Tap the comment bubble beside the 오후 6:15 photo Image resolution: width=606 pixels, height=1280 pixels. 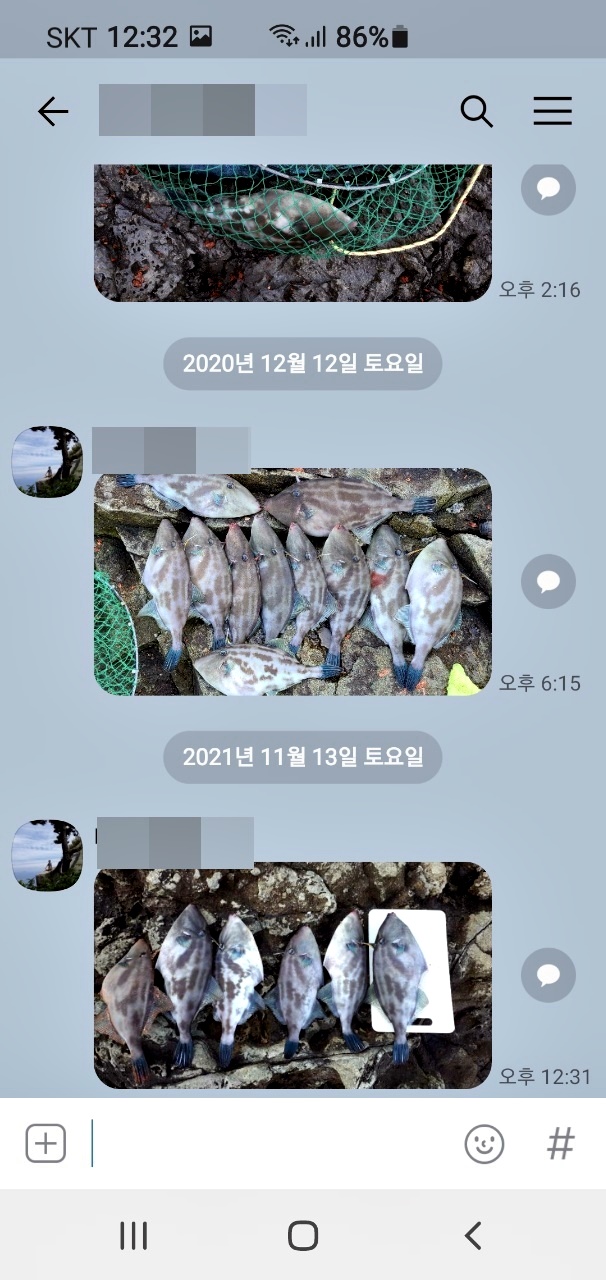tap(549, 582)
